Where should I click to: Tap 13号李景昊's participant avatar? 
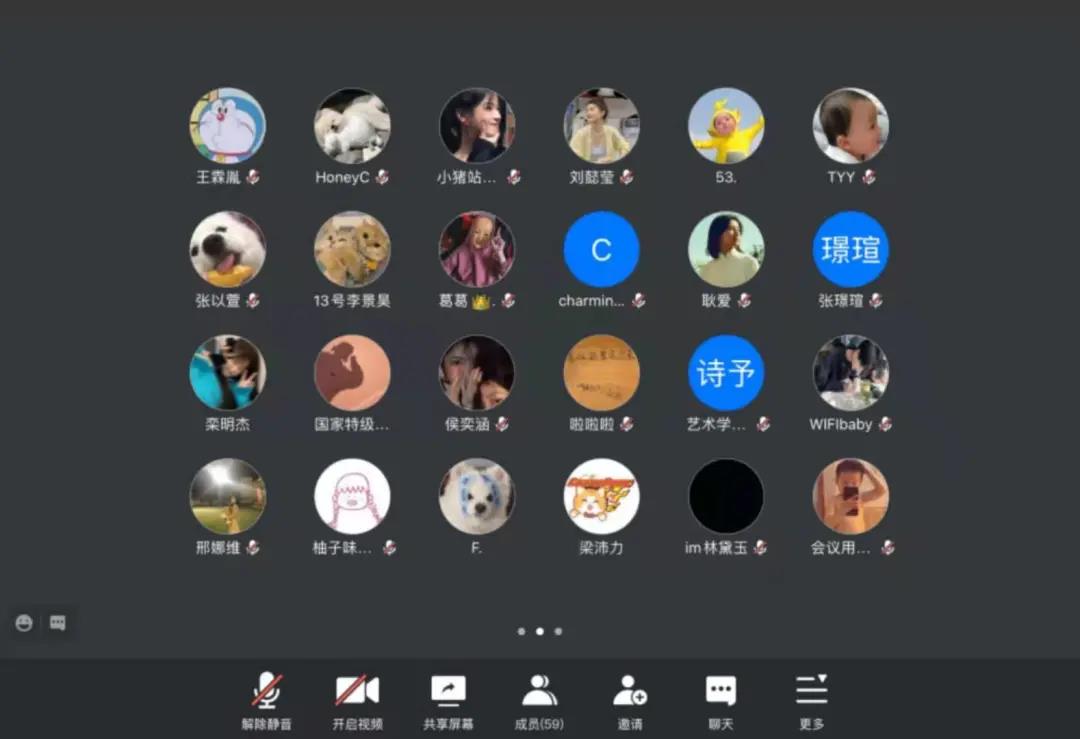pyautogui.click(x=352, y=249)
